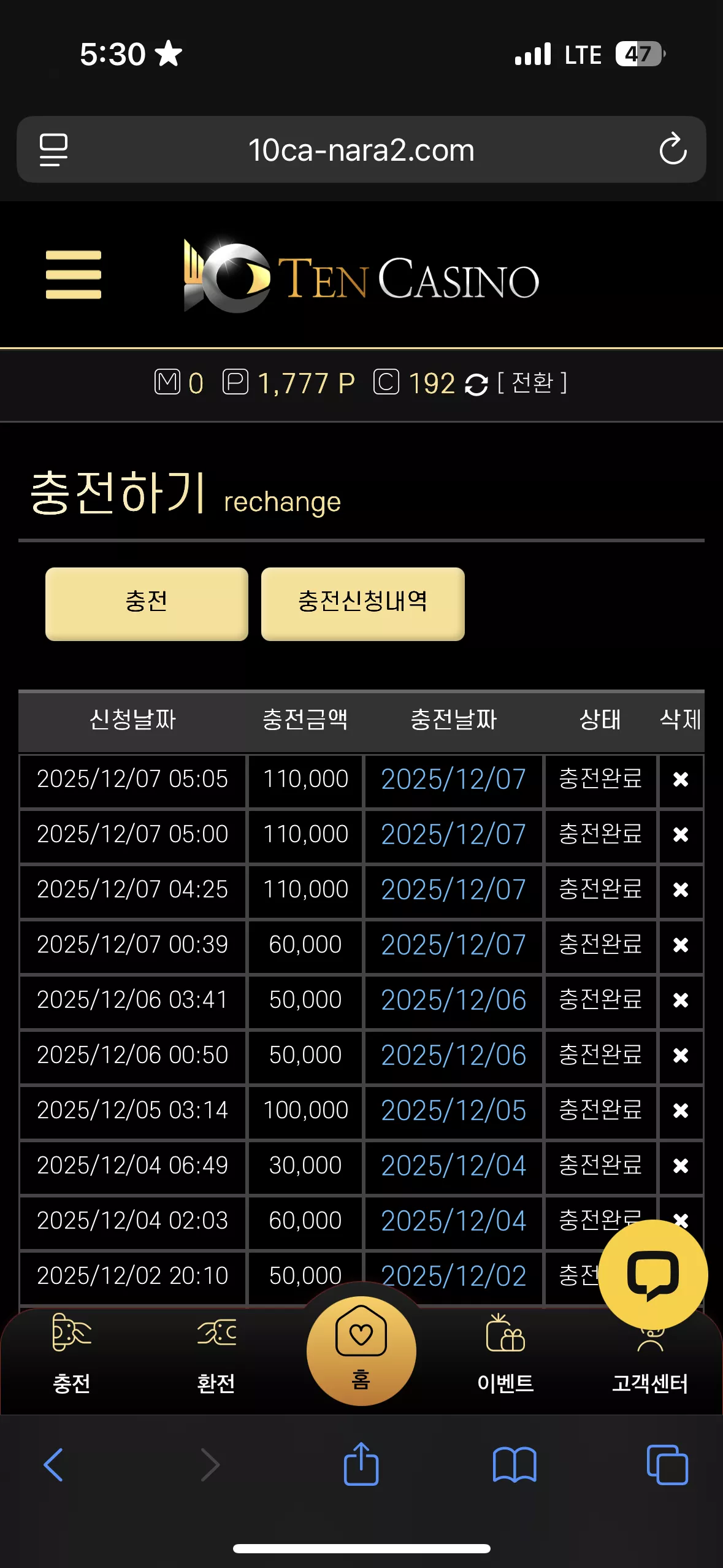Viewport: 723px width, 1568px height.
Task: Open 충전신청내역 history
Action: pos(363,604)
